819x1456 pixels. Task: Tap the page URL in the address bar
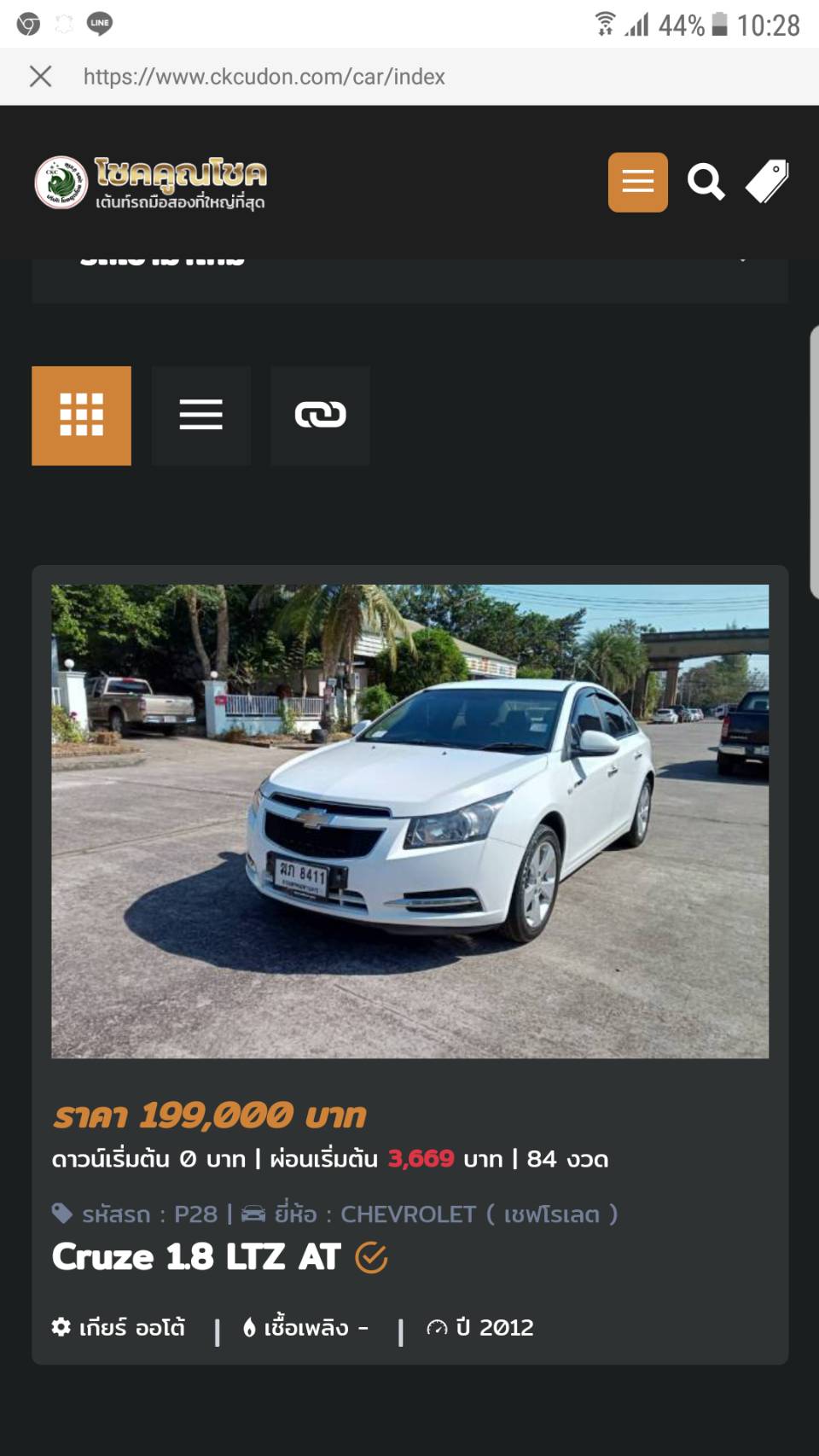[x=264, y=77]
